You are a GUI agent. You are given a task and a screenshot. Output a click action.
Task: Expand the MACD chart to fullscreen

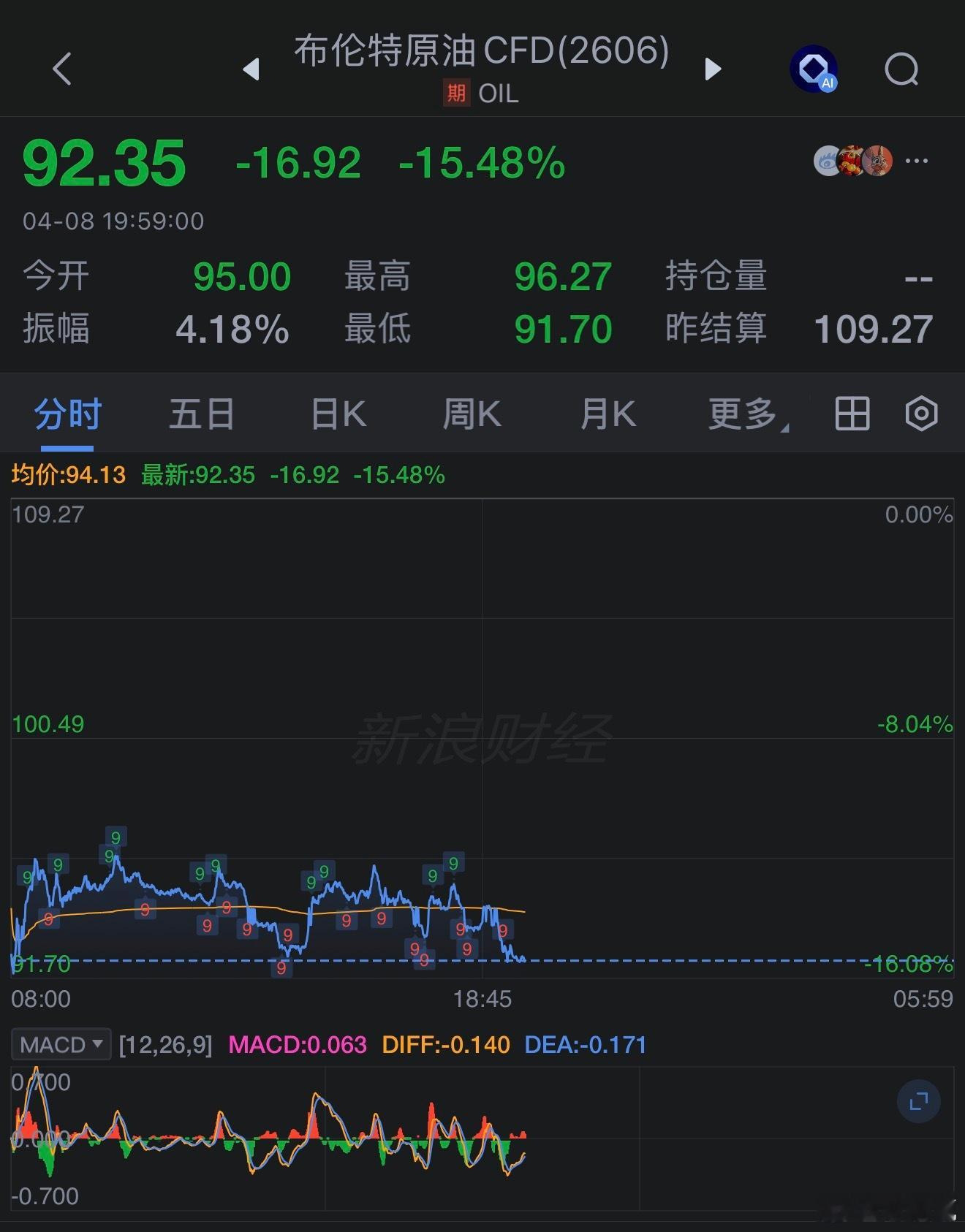point(917,1101)
